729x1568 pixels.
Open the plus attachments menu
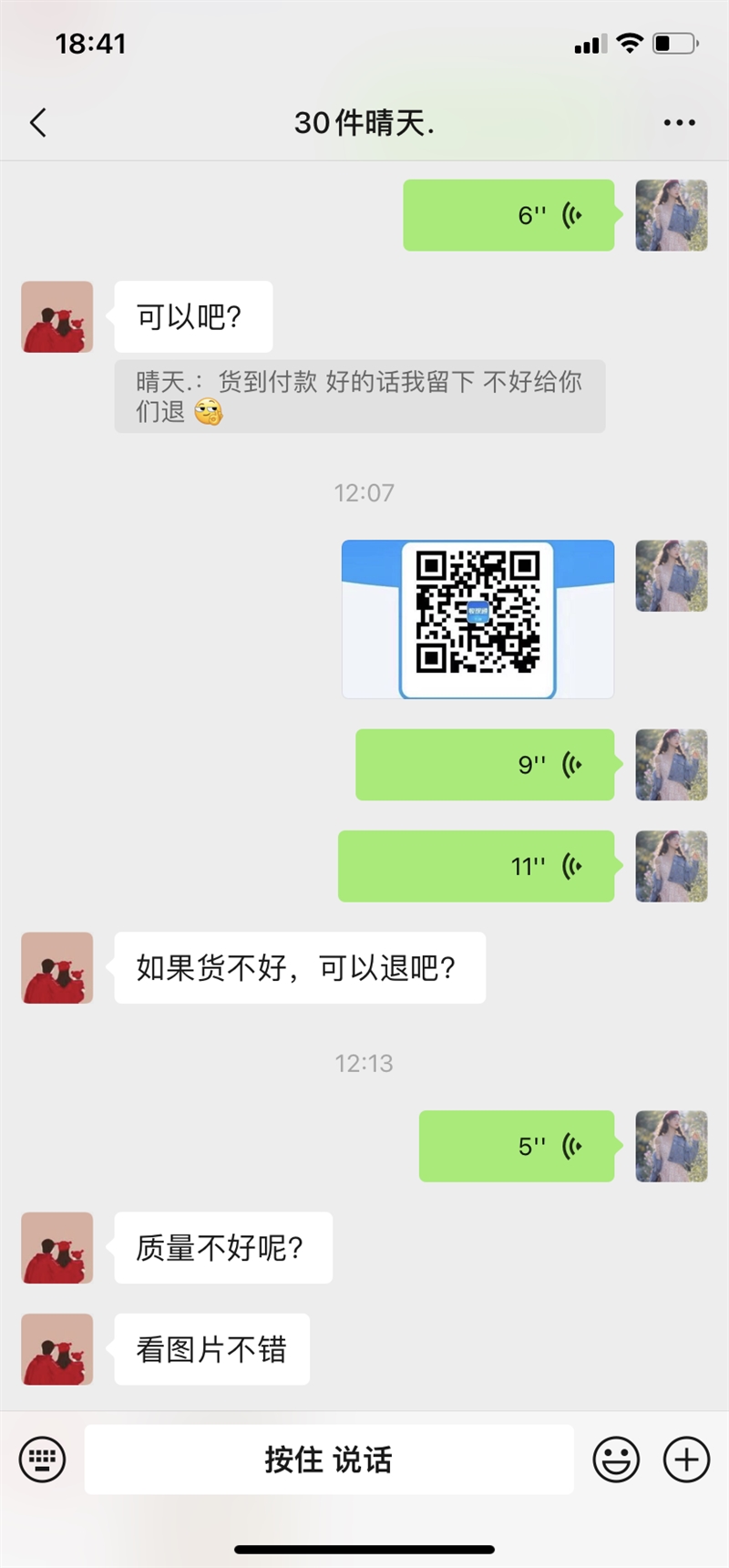pyautogui.click(x=686, y=1460)
